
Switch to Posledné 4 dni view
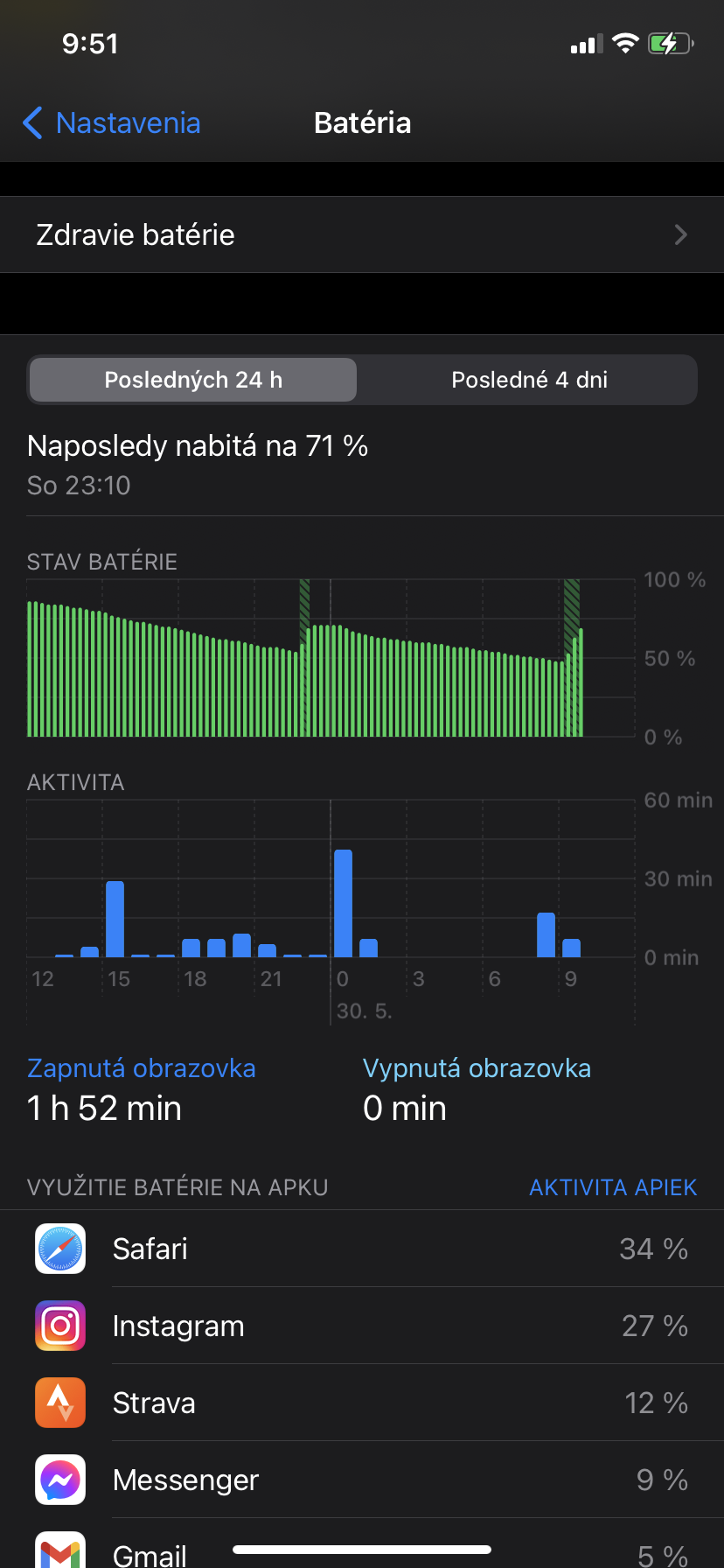pos(529,380)
